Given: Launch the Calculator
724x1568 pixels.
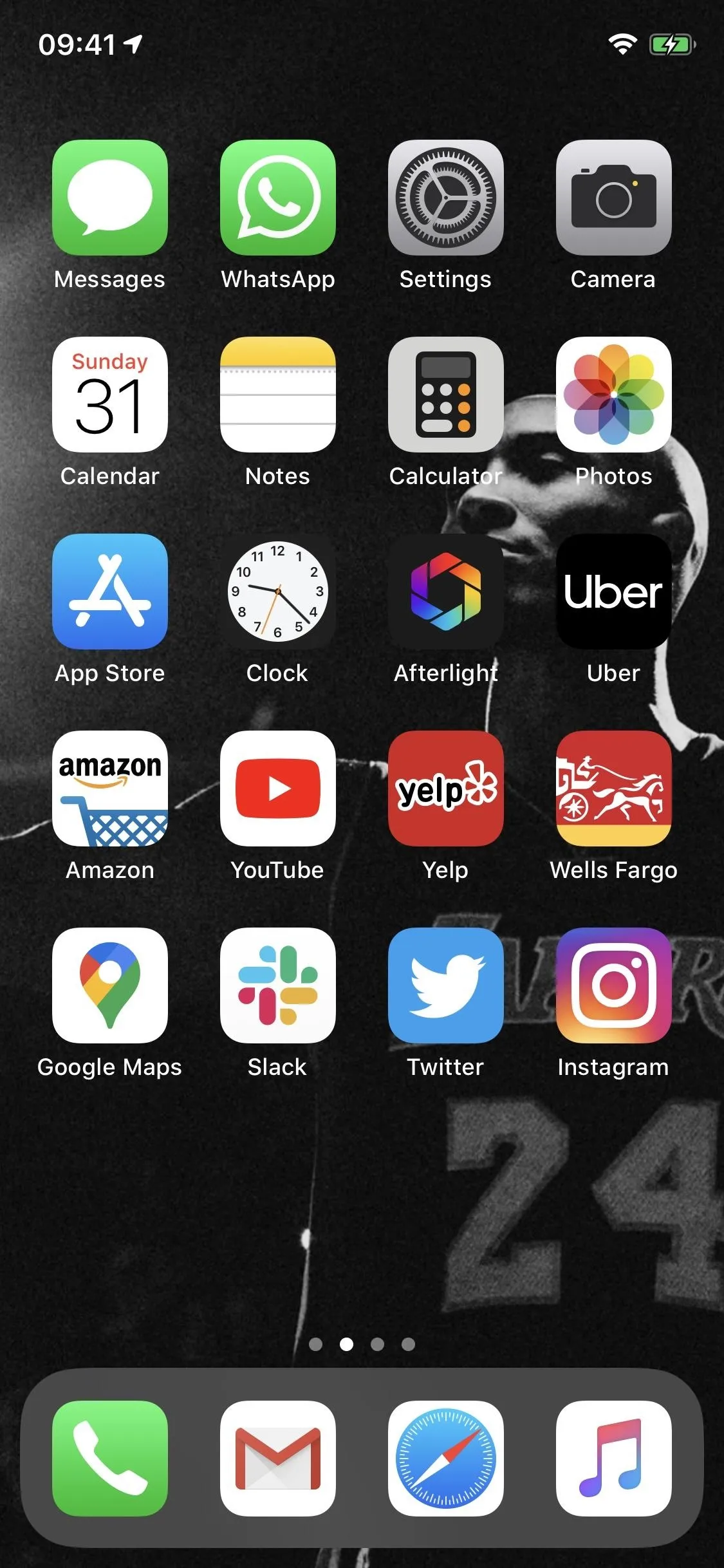Looking at the screenshot, I should tap(446, 395).
